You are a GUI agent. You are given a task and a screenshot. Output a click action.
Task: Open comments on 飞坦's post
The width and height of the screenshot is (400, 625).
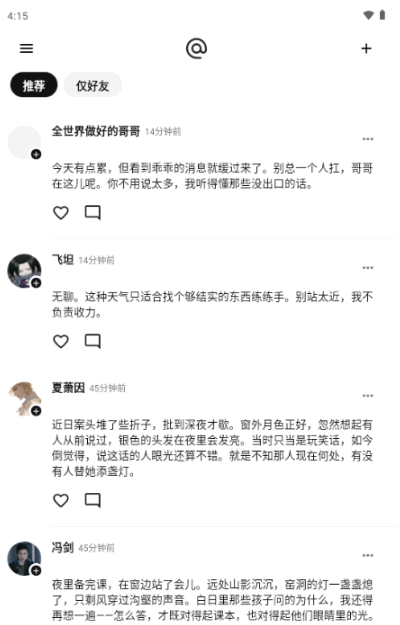(x=93, y=341)
